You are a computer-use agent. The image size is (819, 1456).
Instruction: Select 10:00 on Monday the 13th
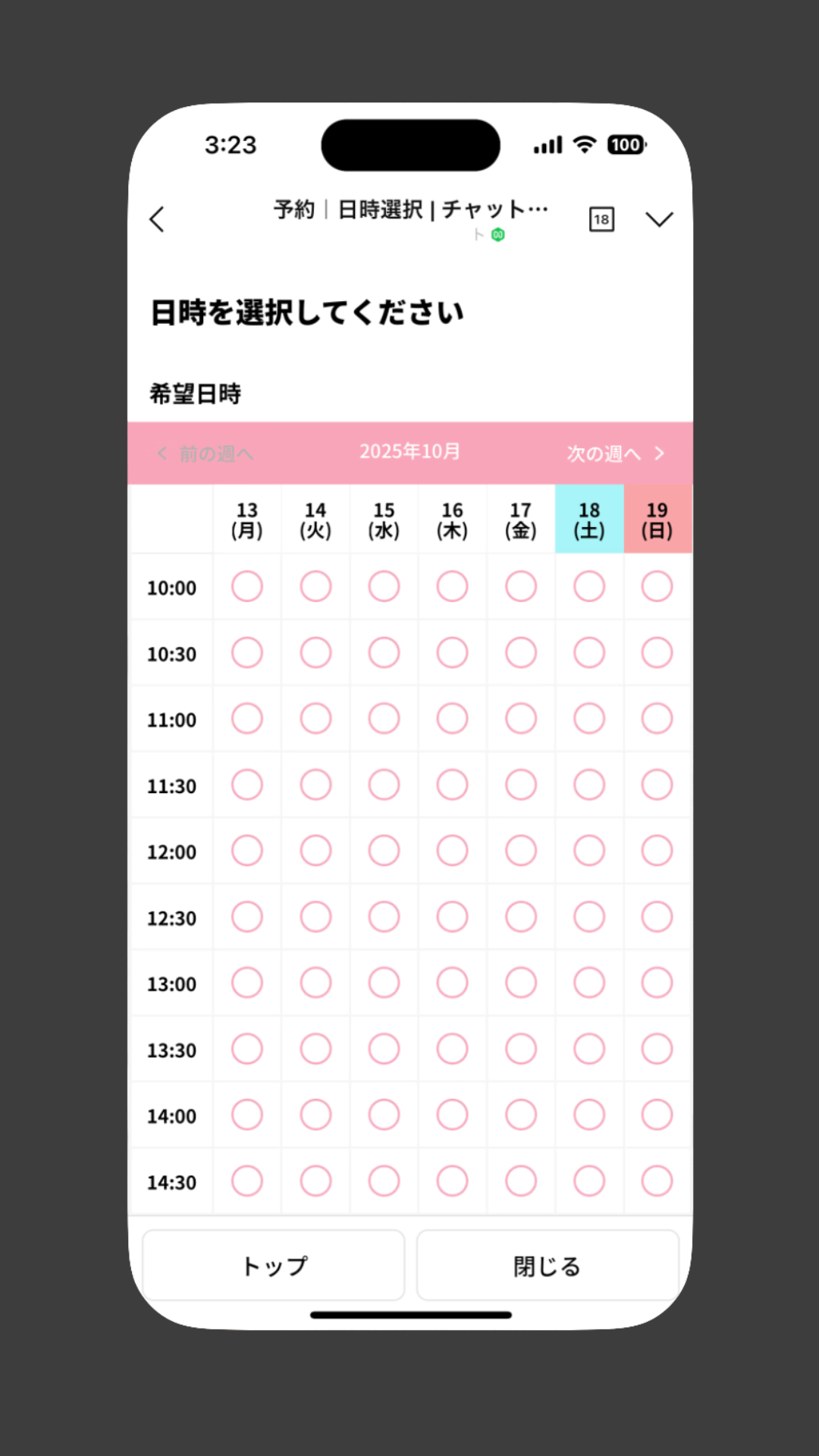(x=247, y=587)
